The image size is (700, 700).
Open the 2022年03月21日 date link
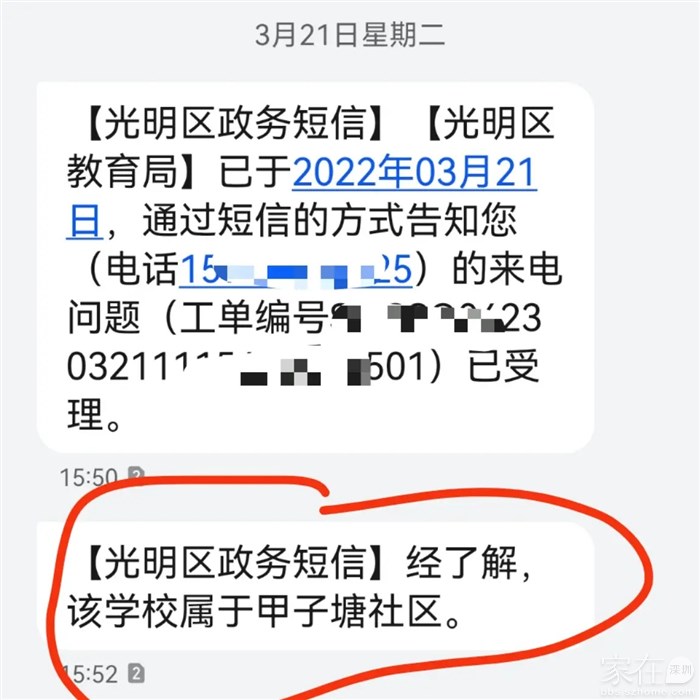click(x=414, y=174)
